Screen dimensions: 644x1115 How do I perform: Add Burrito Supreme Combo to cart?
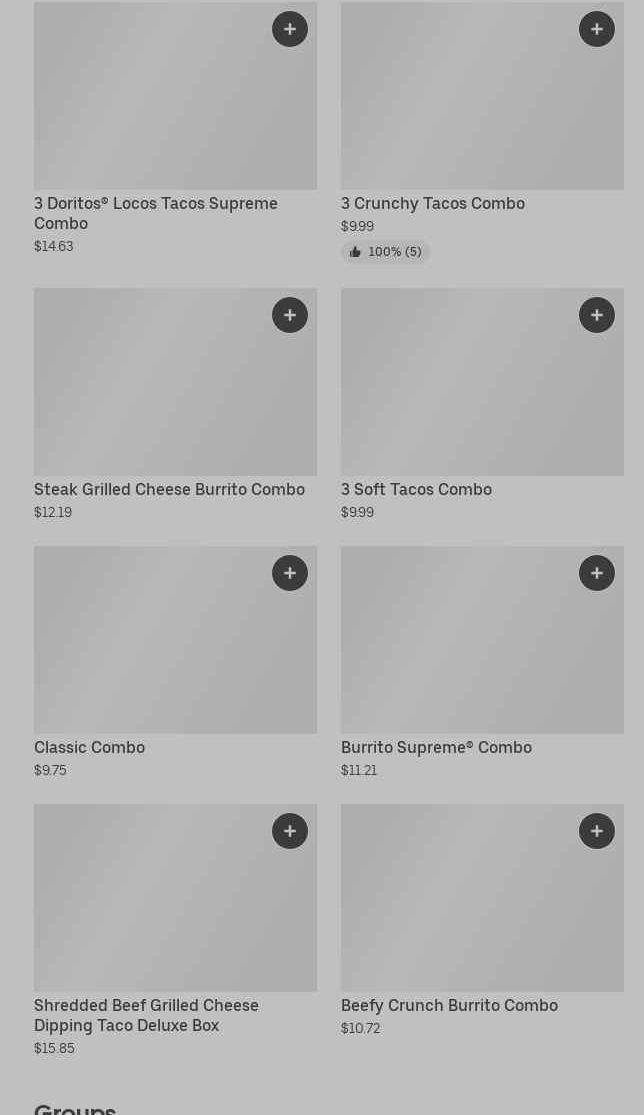click(x=597, y=573)
